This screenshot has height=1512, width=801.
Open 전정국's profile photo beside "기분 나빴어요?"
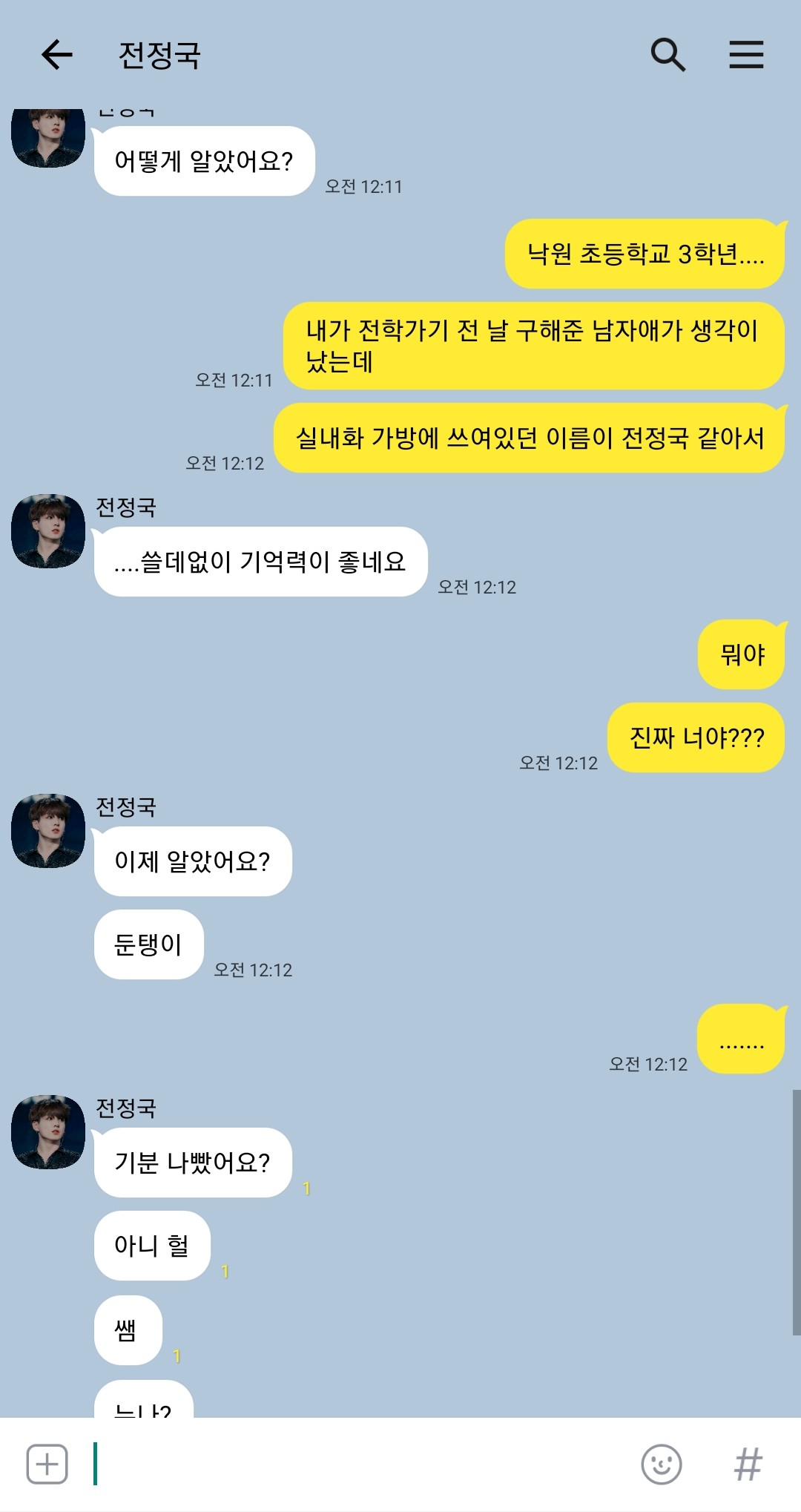click(x=48, y=1132)
